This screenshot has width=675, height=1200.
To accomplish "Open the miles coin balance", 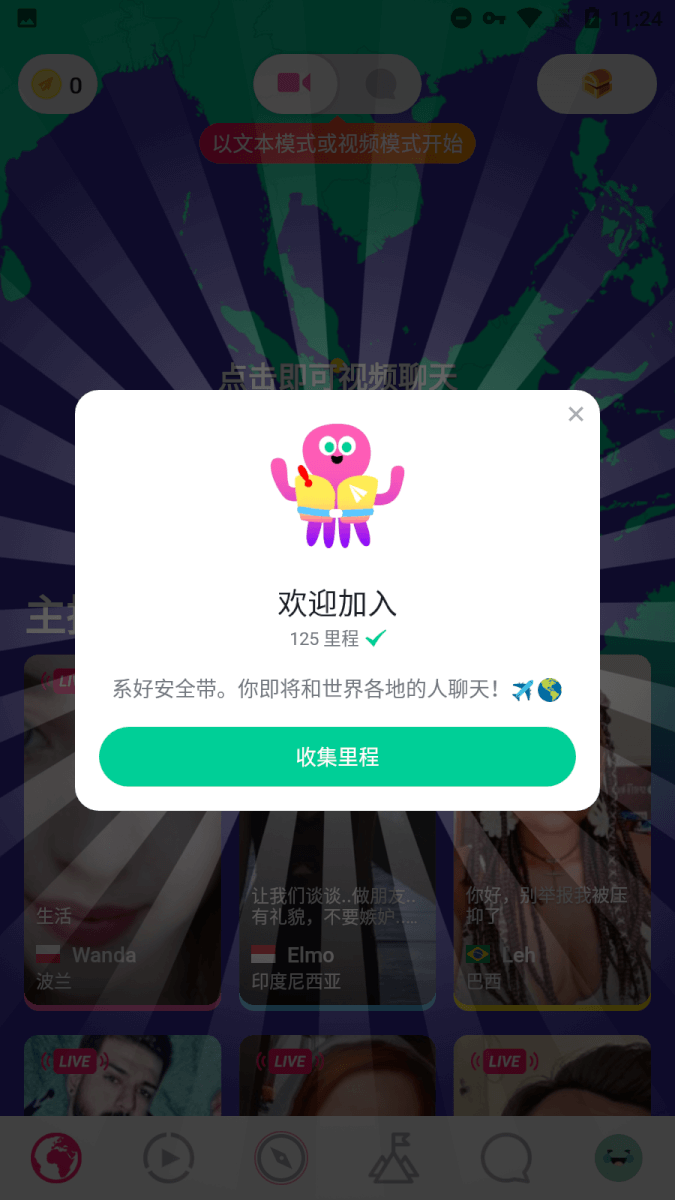I will [x=58, y=84].
